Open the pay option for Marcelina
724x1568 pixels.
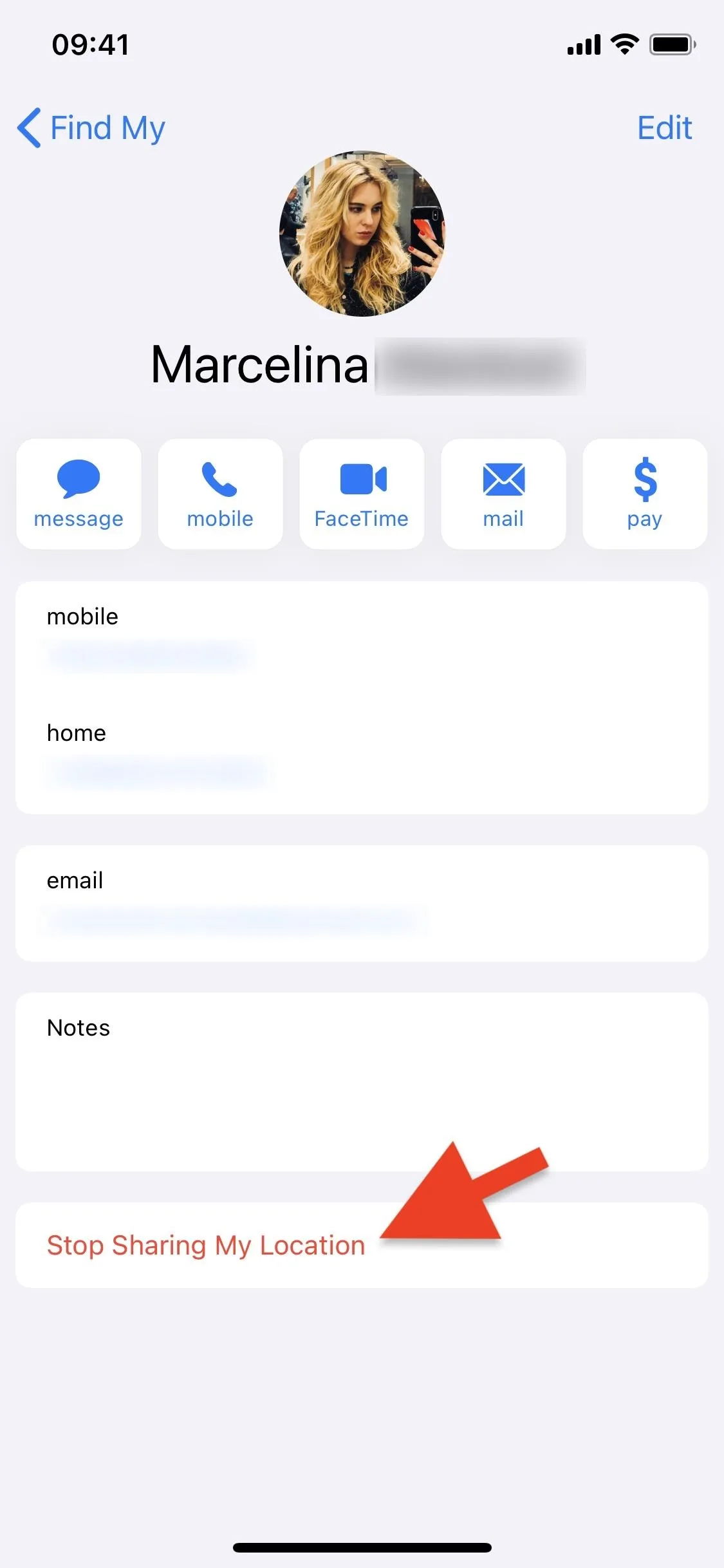(x=645, y=494)
